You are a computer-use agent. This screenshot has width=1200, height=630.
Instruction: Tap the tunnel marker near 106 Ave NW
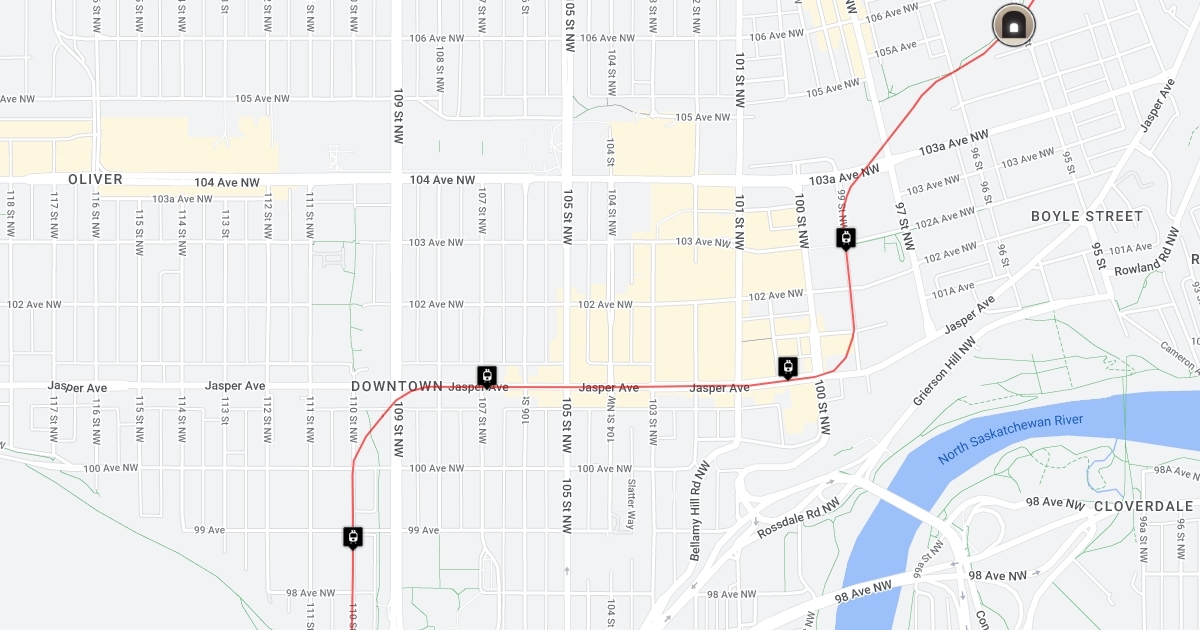pyautogui.click(x=1013, y=25)
